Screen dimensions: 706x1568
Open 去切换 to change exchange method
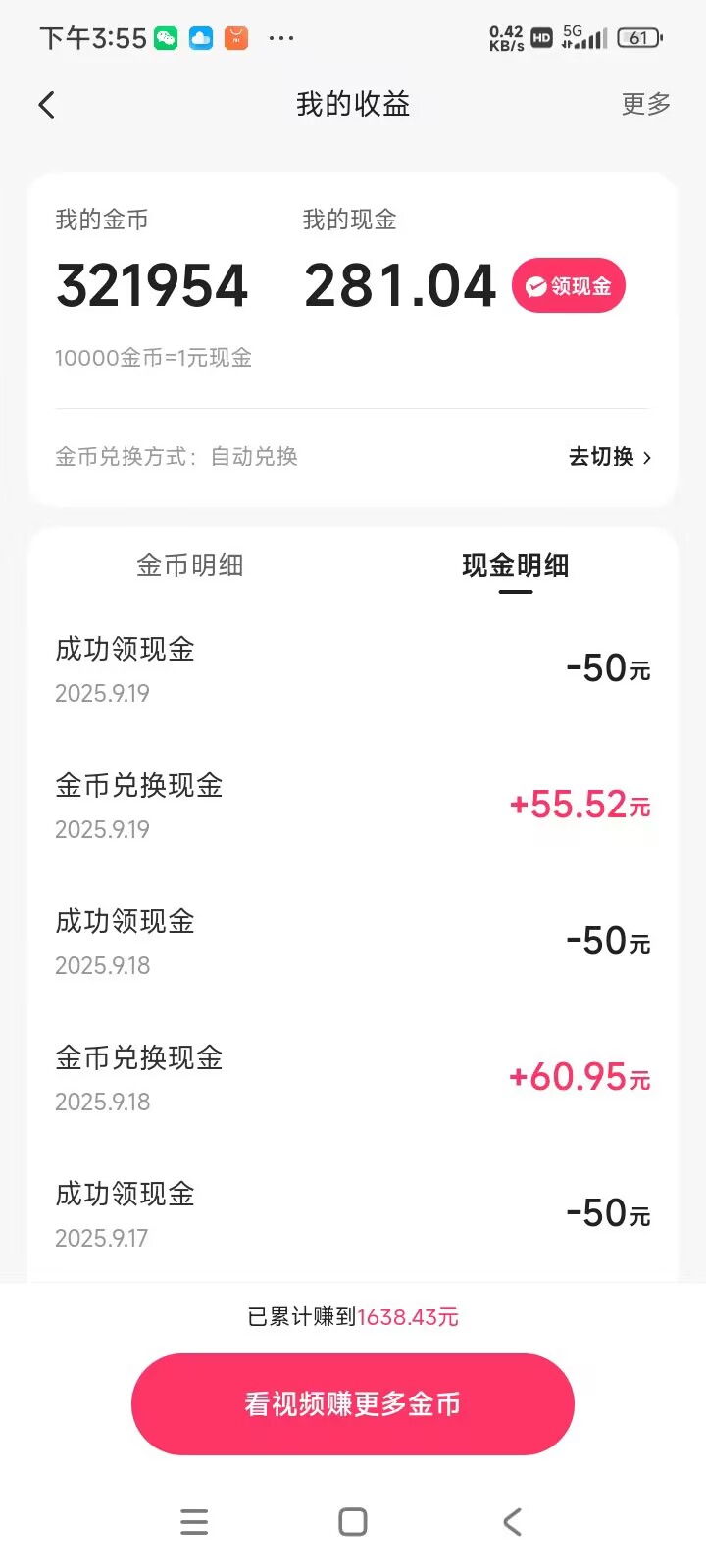[609, 457]
